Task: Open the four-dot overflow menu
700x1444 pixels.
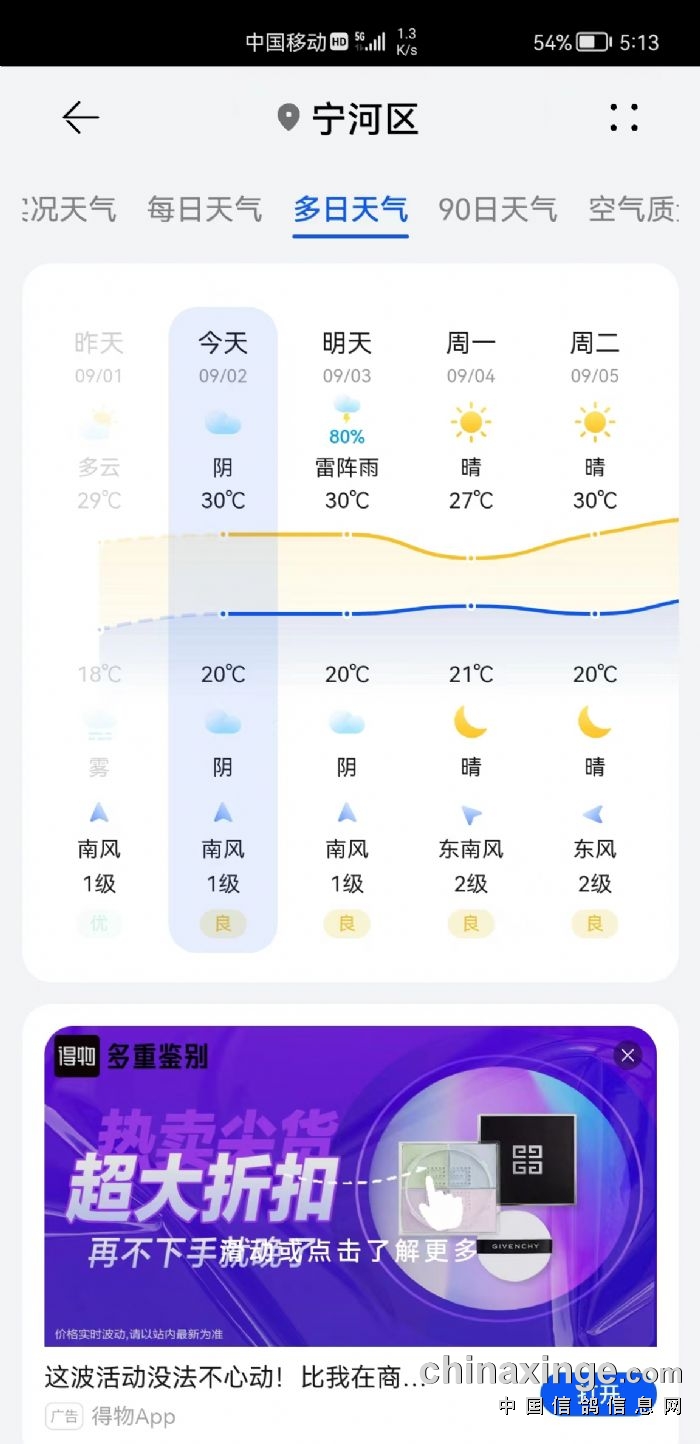Action: 624,118
